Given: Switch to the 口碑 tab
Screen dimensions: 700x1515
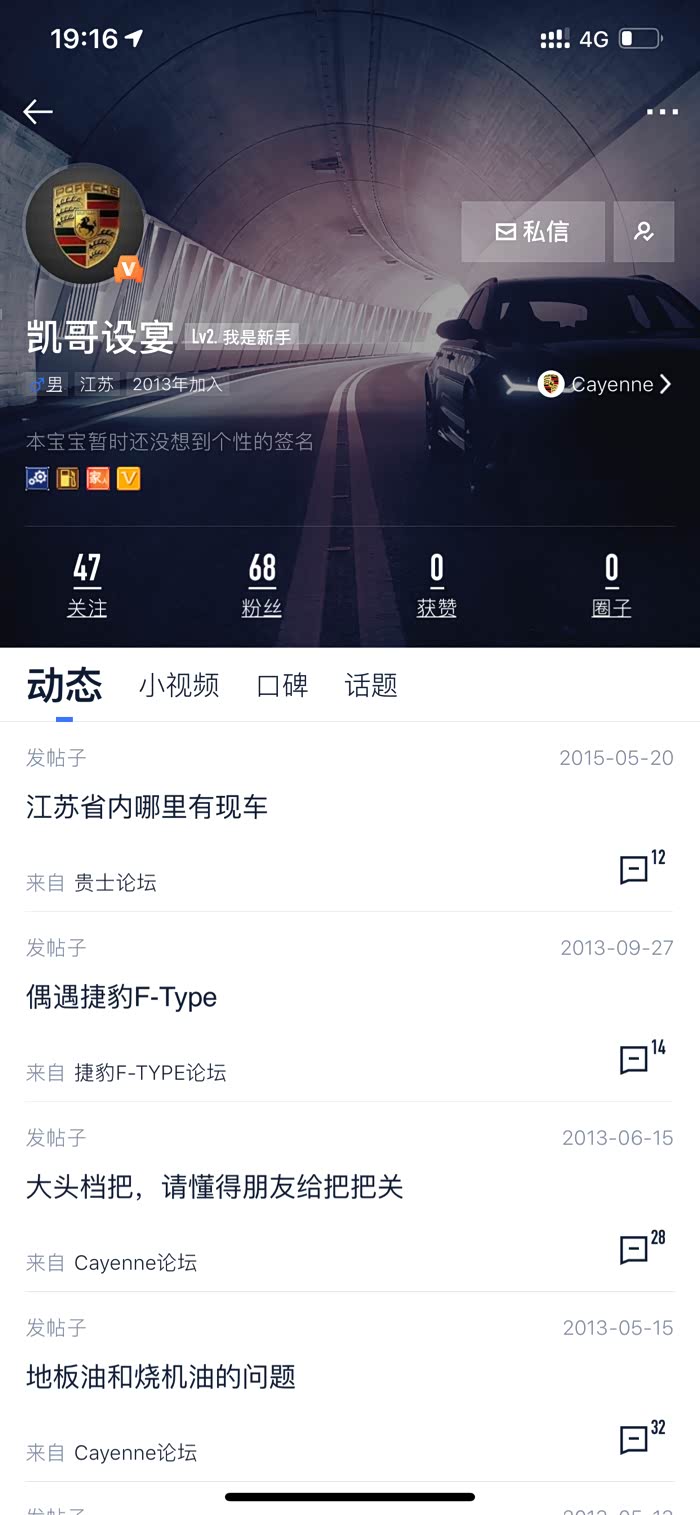Looking at the screenshot, I should pyautogui.click(x=282, y=685).
